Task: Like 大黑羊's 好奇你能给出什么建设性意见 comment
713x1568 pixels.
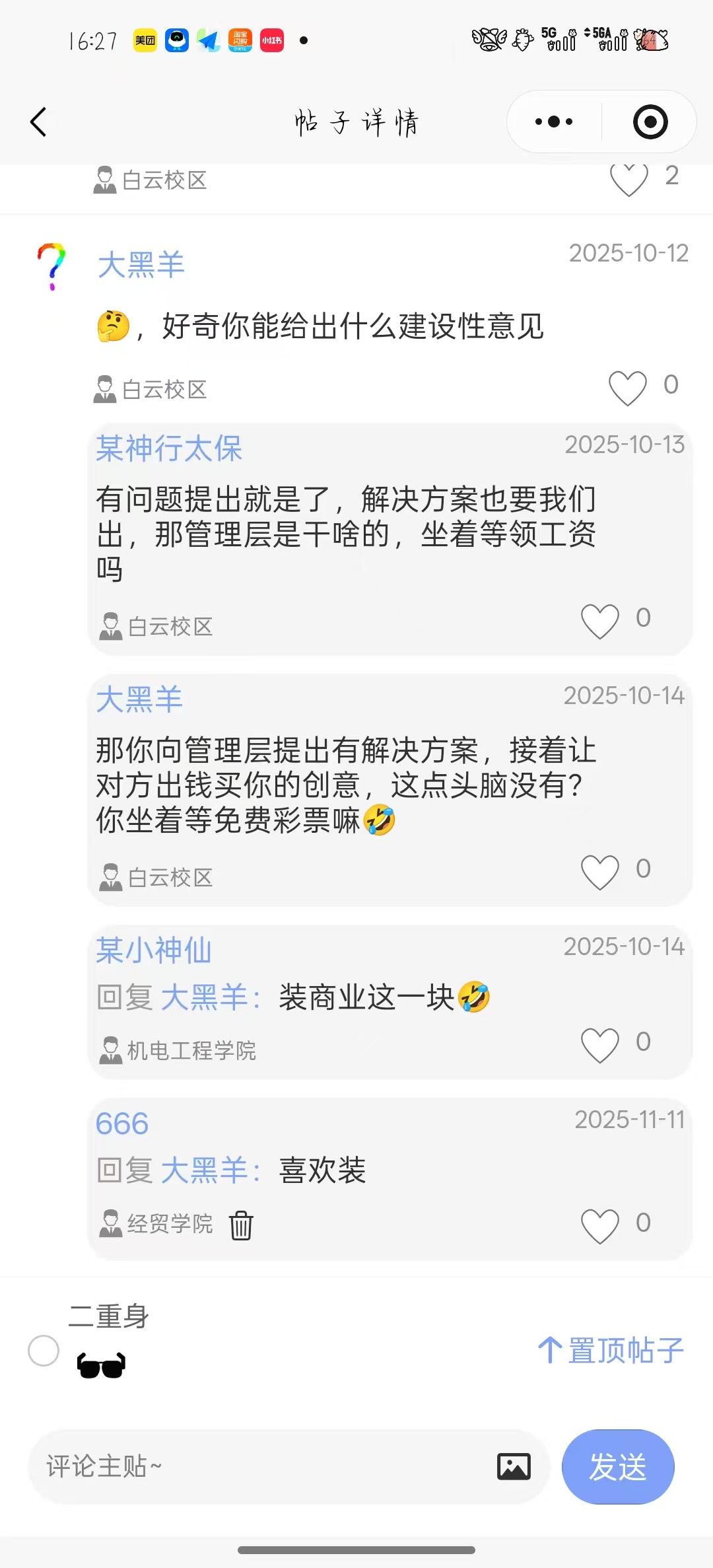Action: (x=627, y=388)
